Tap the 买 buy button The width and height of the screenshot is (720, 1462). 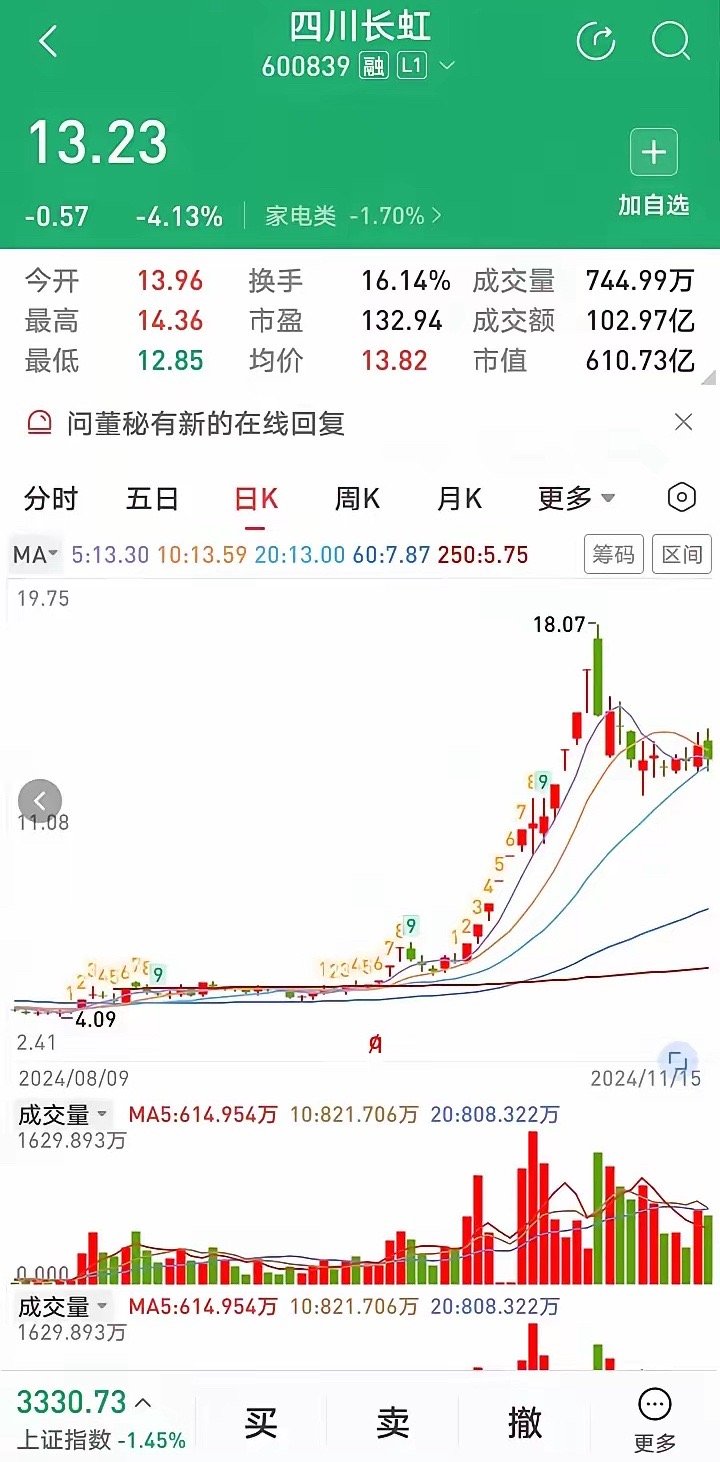click(x=261, y=1422)
